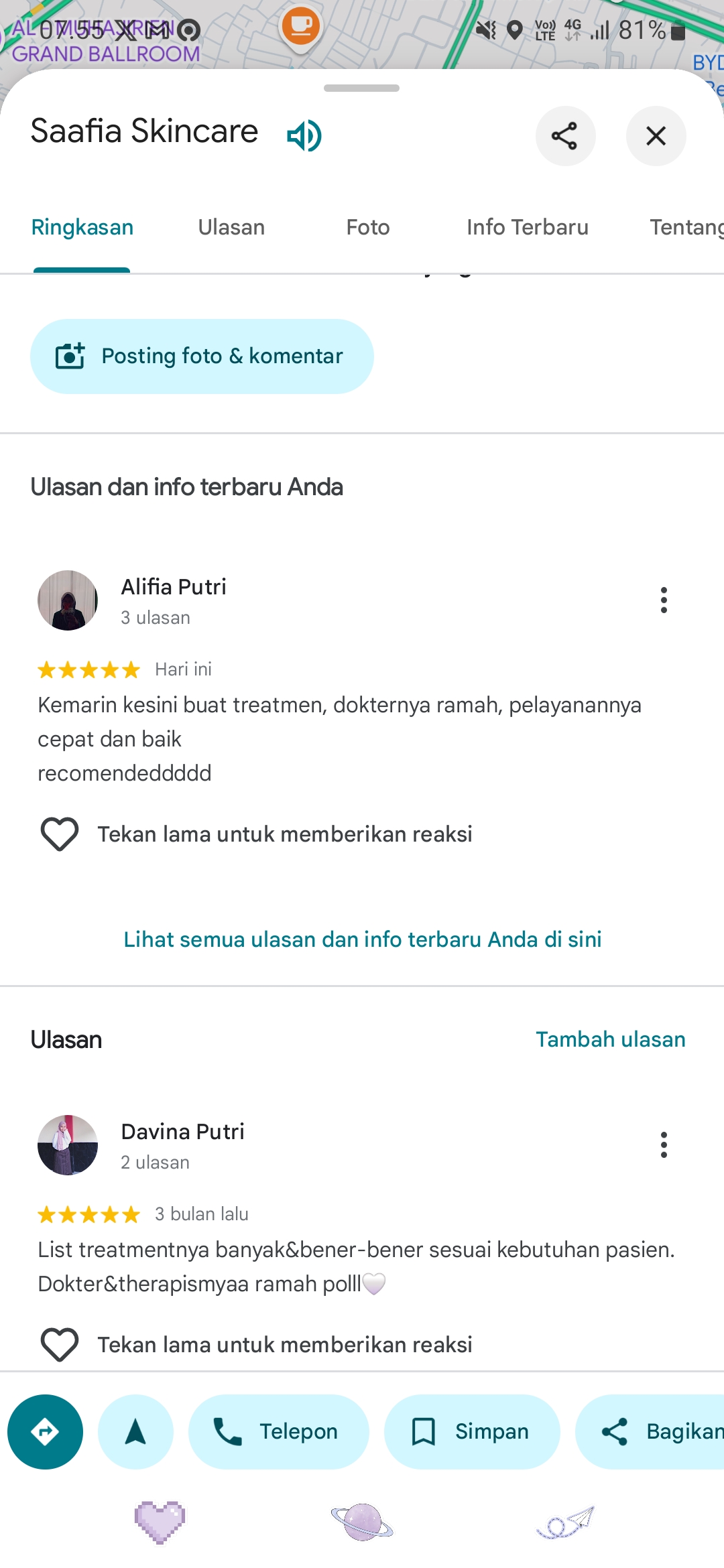Save the place with Simpan
The height and width of the screenshot is (1568, 724).
point(472,1432)
